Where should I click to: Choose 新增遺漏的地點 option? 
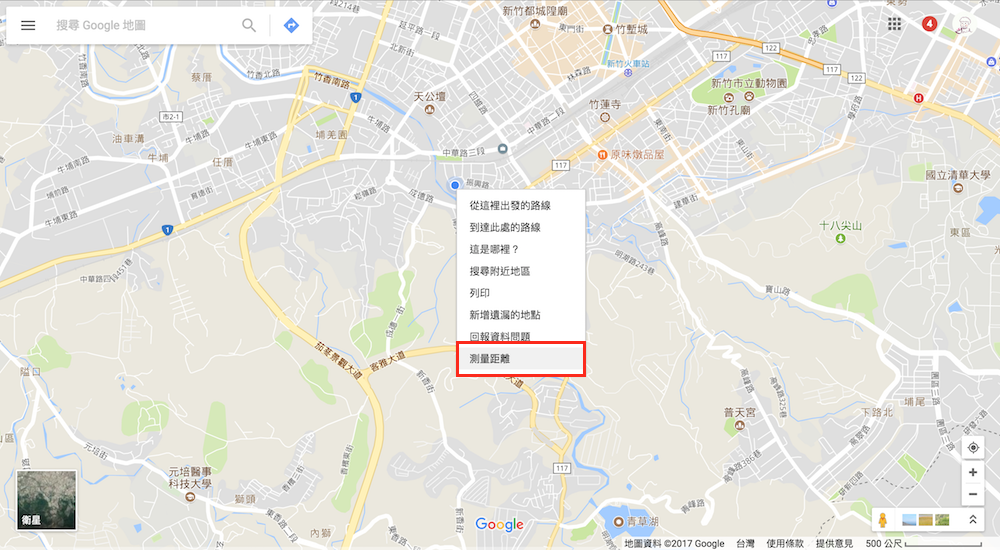pyautogui.click(x=505, y=315)
